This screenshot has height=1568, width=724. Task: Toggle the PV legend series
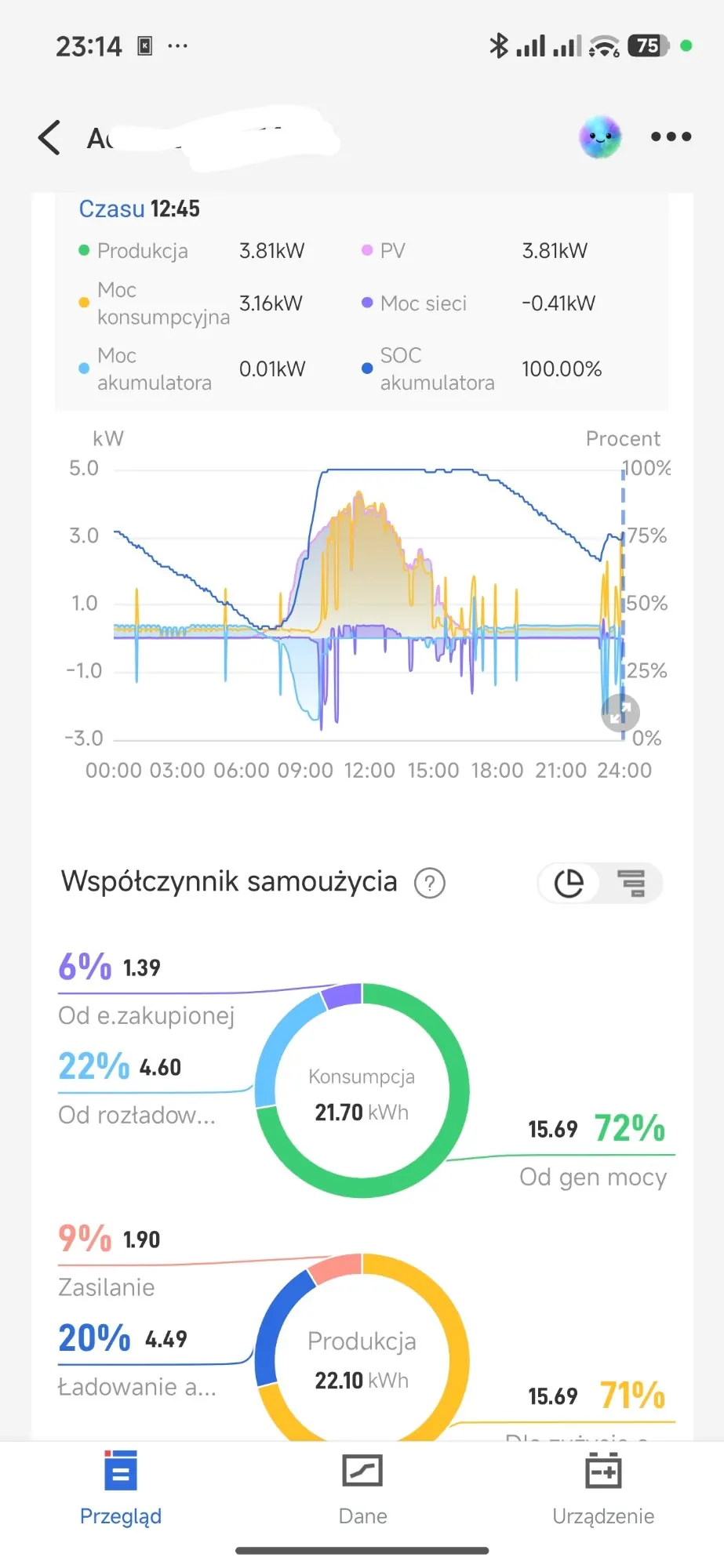pos(390,251)
